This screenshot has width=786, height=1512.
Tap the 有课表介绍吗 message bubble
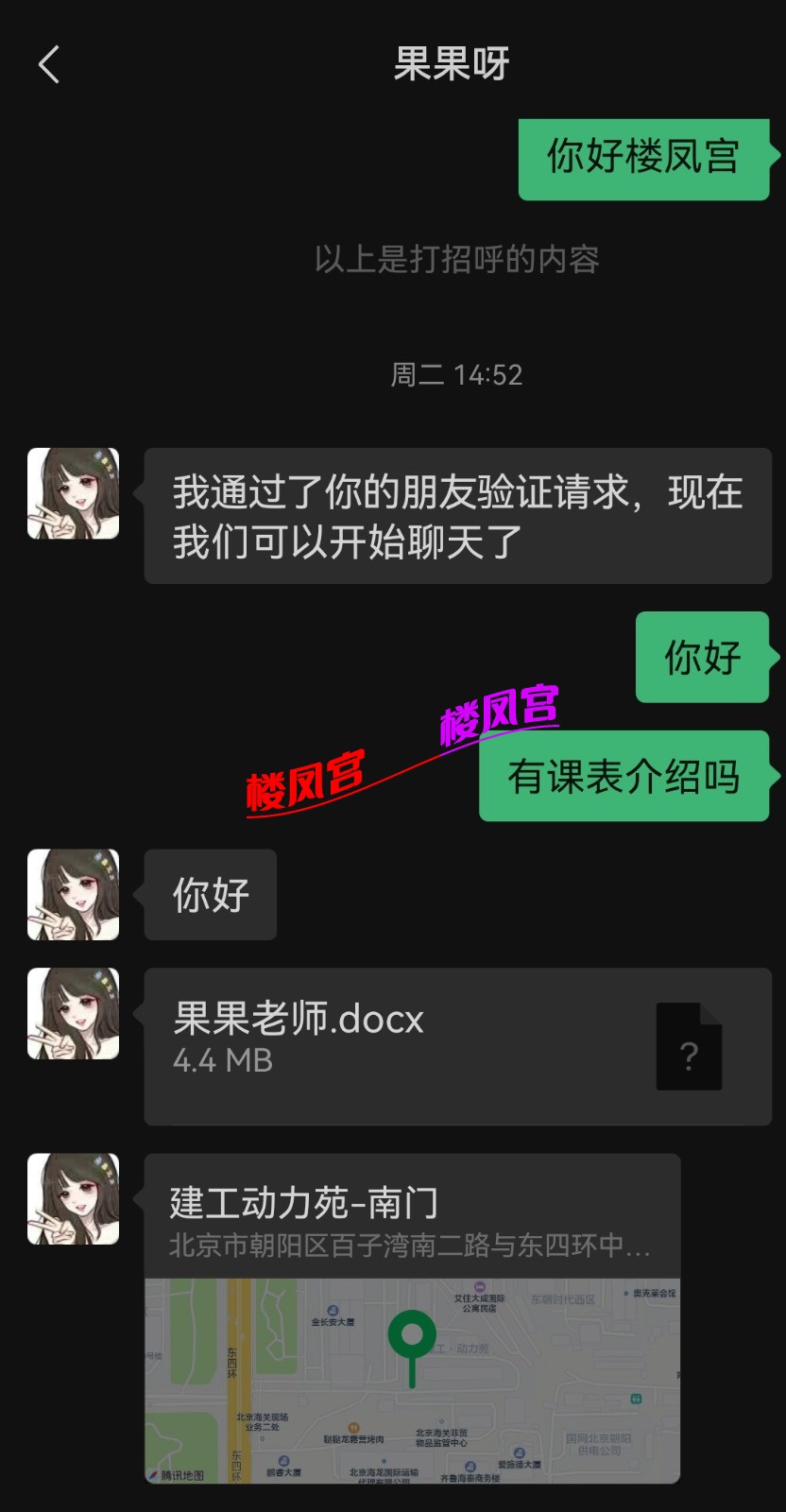click(x=624, y=777)
